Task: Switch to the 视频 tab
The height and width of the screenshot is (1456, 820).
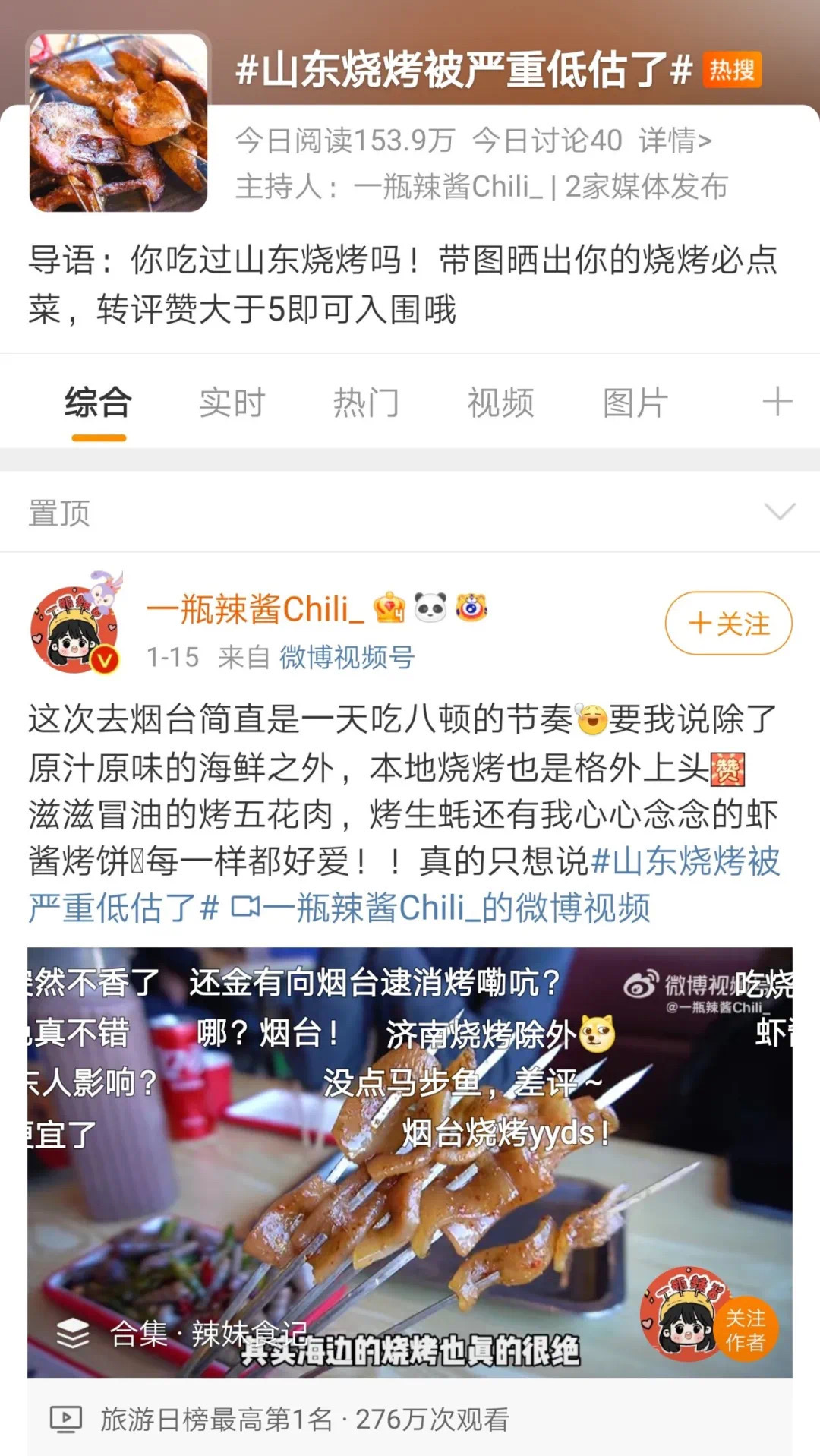Action: (x=500, y=403)
